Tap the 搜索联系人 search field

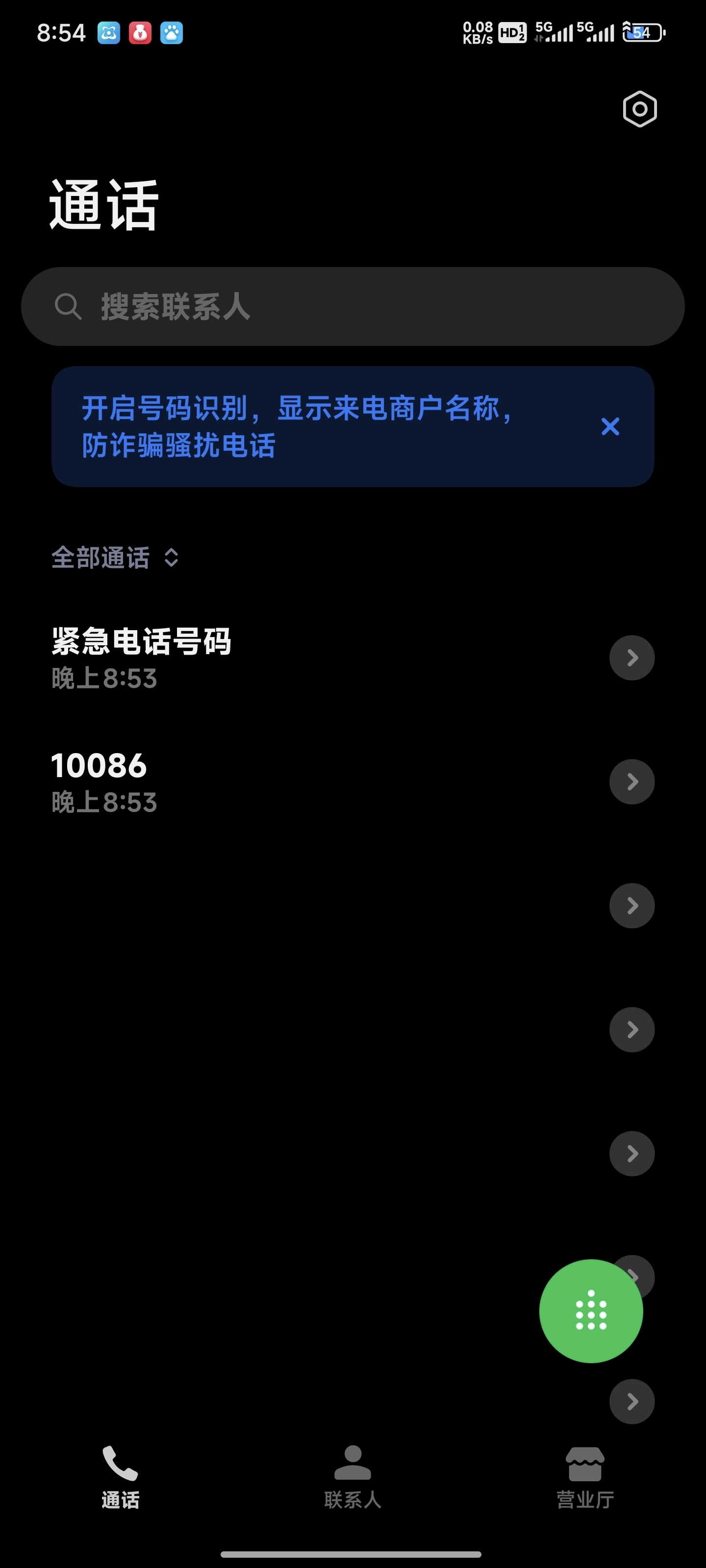[x=353, y=306]
